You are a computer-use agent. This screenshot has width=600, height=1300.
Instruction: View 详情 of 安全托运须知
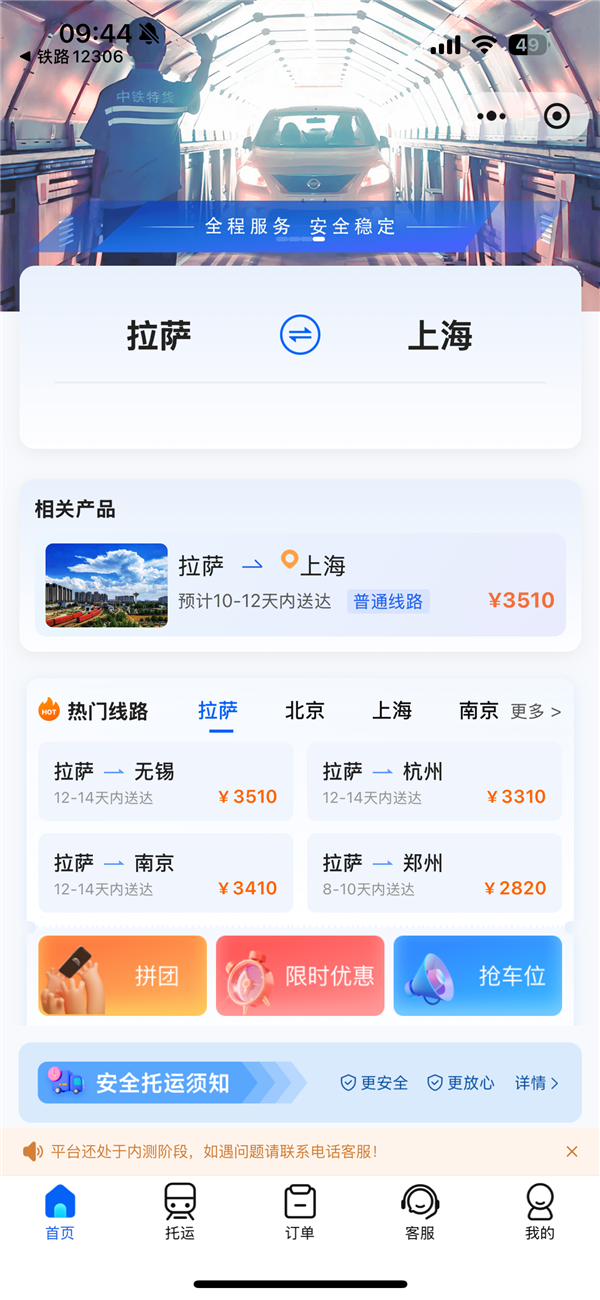click(537, 1083)
